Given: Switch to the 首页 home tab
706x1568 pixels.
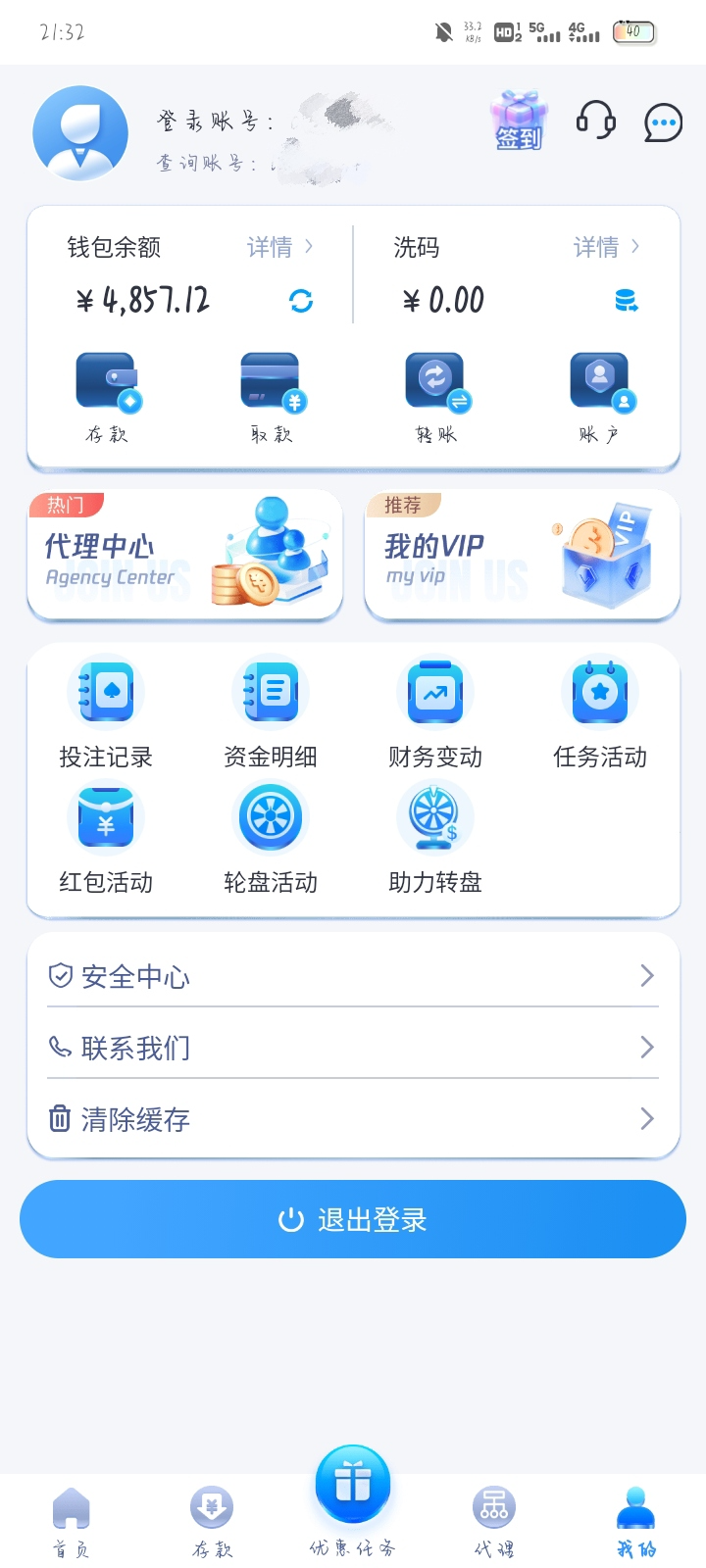Looking at the screenshot, I should (x=71, y=1521).
